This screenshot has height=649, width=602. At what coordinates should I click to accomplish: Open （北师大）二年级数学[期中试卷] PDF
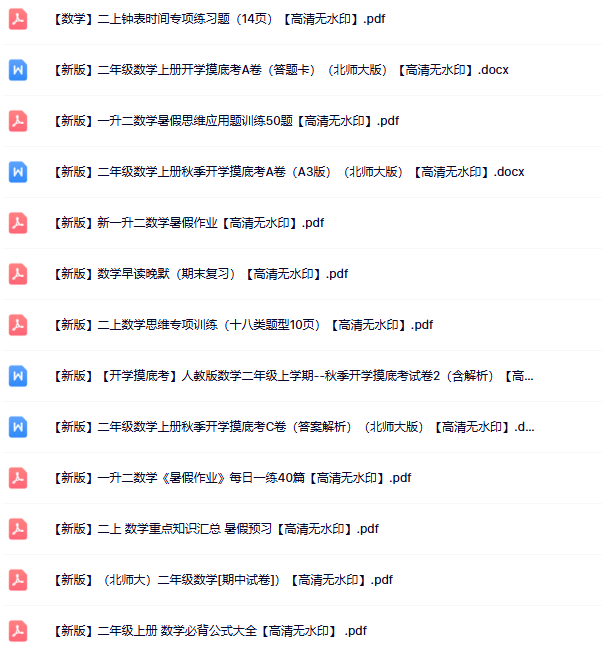224,580
